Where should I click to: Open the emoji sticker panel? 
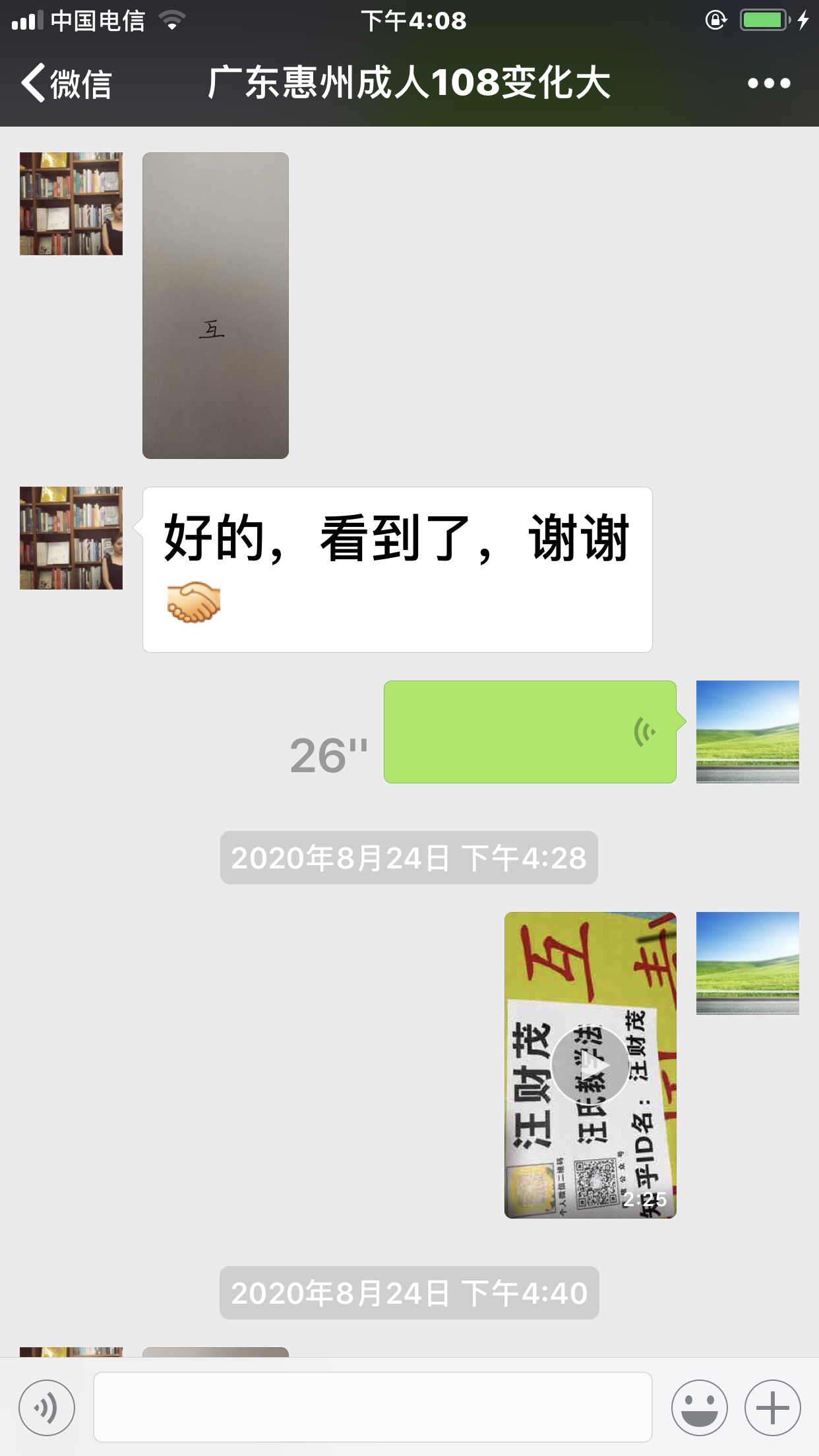coord(699,1407)
